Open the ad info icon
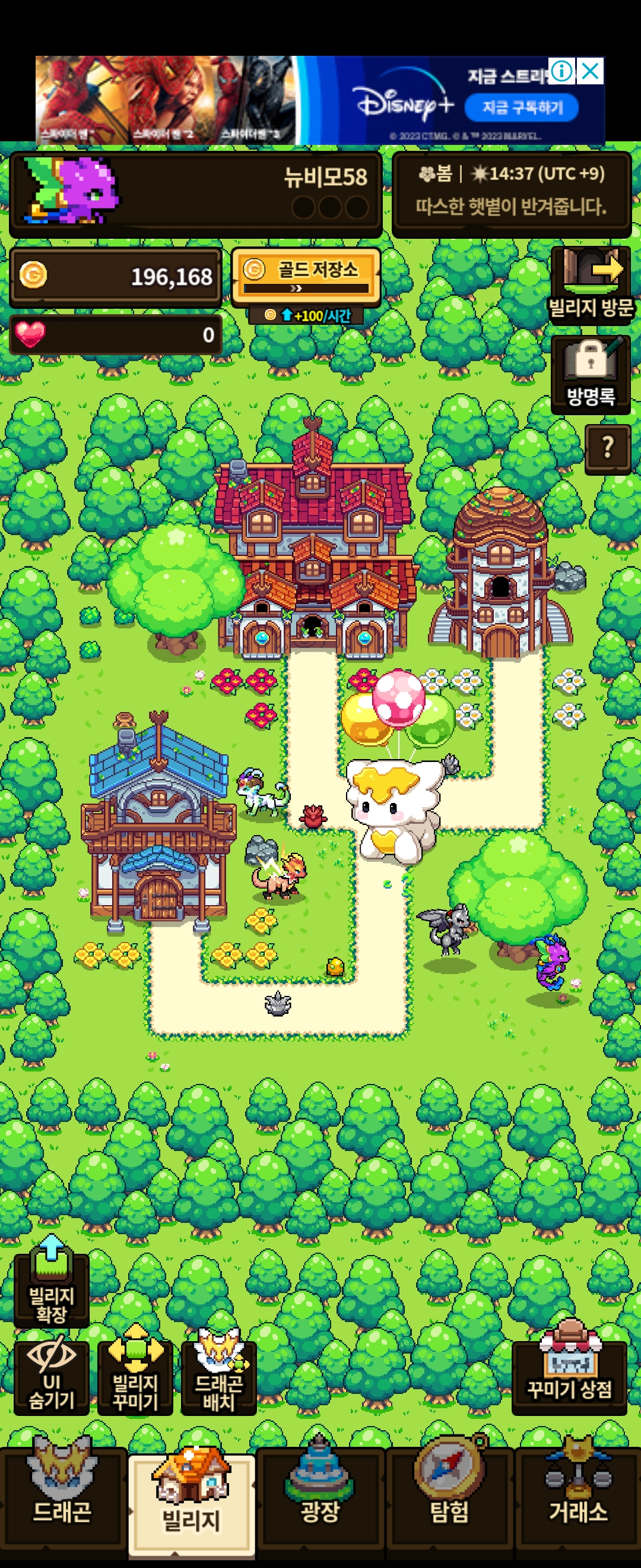 (561, 71)
